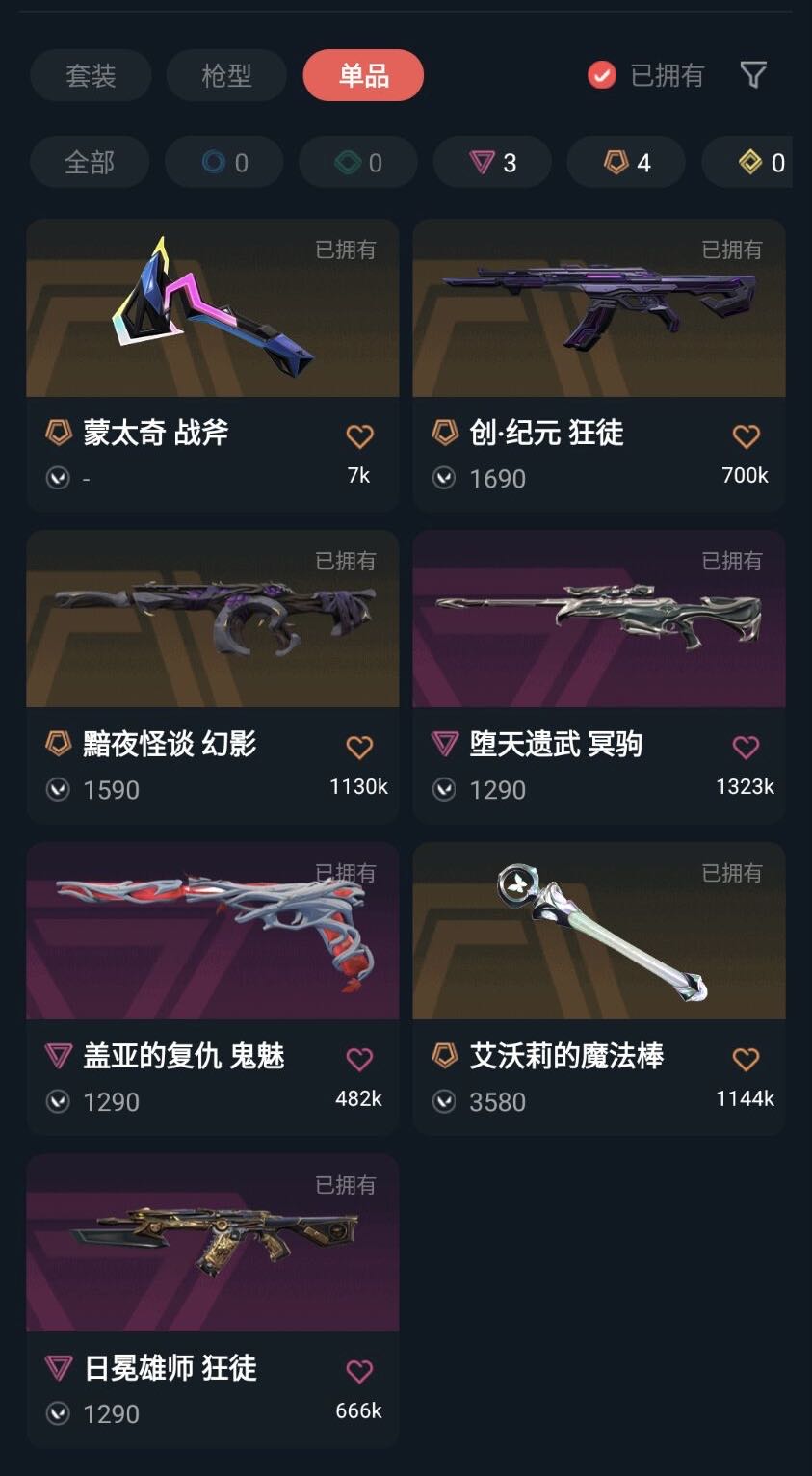Switch to the 枪型 tab
The height and width of the screenshot is (1476, 812).
226,75
